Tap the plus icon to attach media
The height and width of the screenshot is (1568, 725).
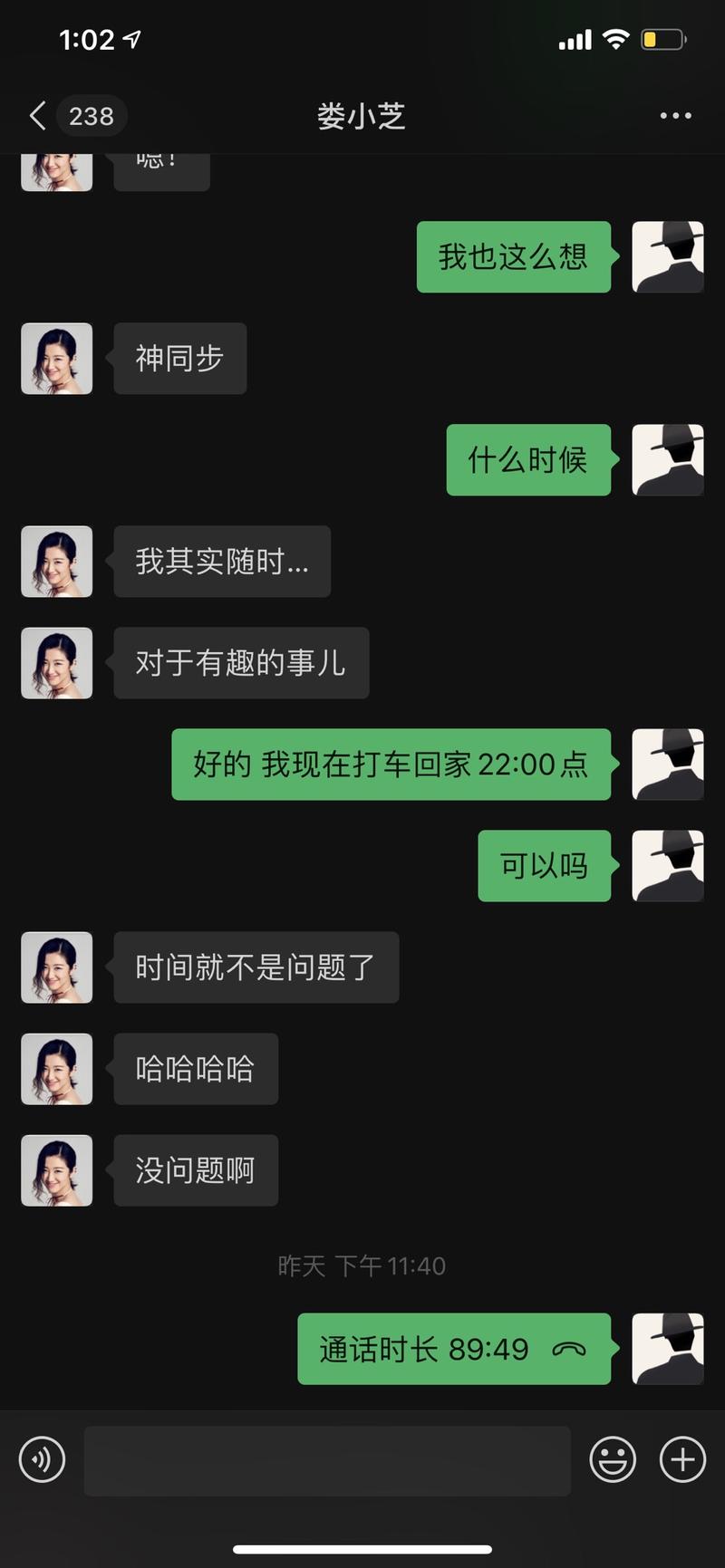681,1459
